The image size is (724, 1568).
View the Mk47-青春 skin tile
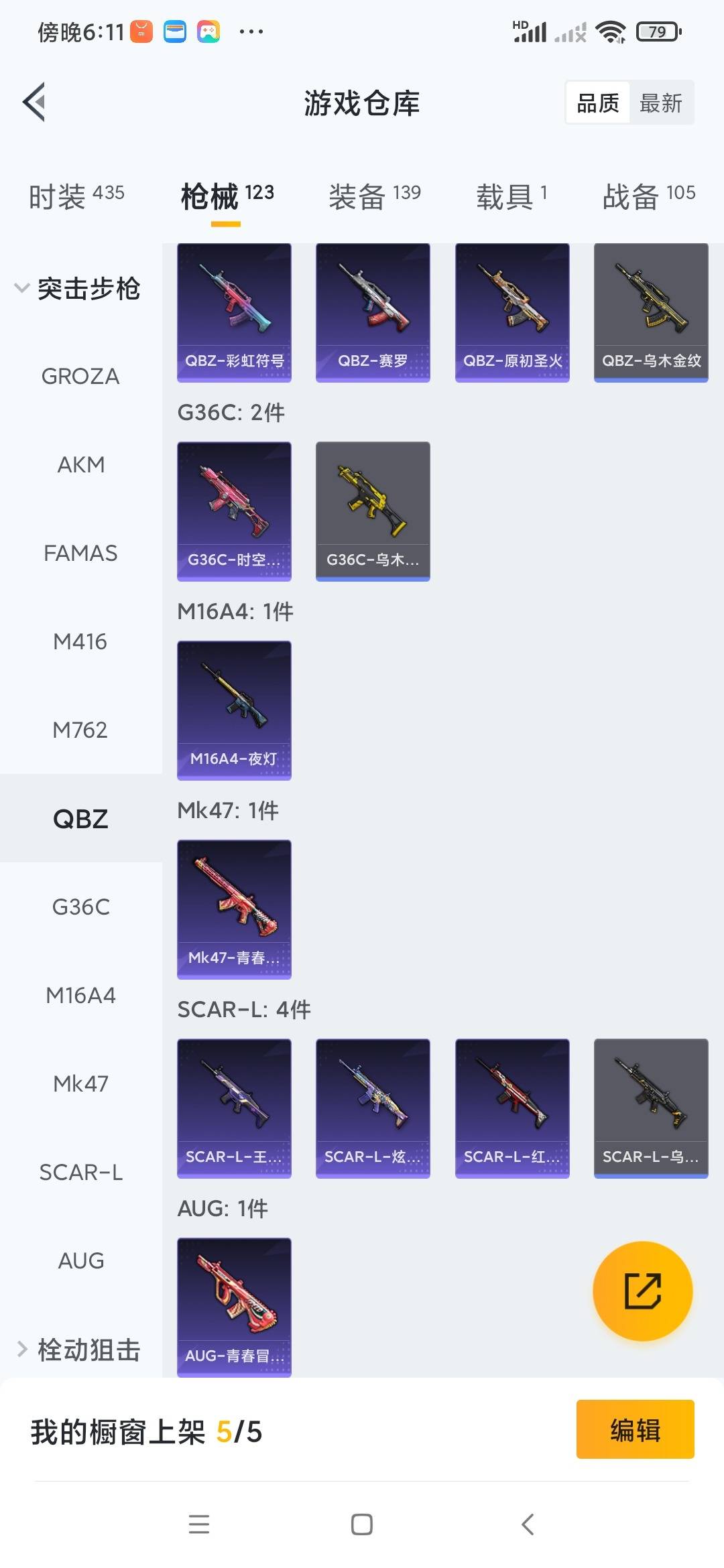234,909
